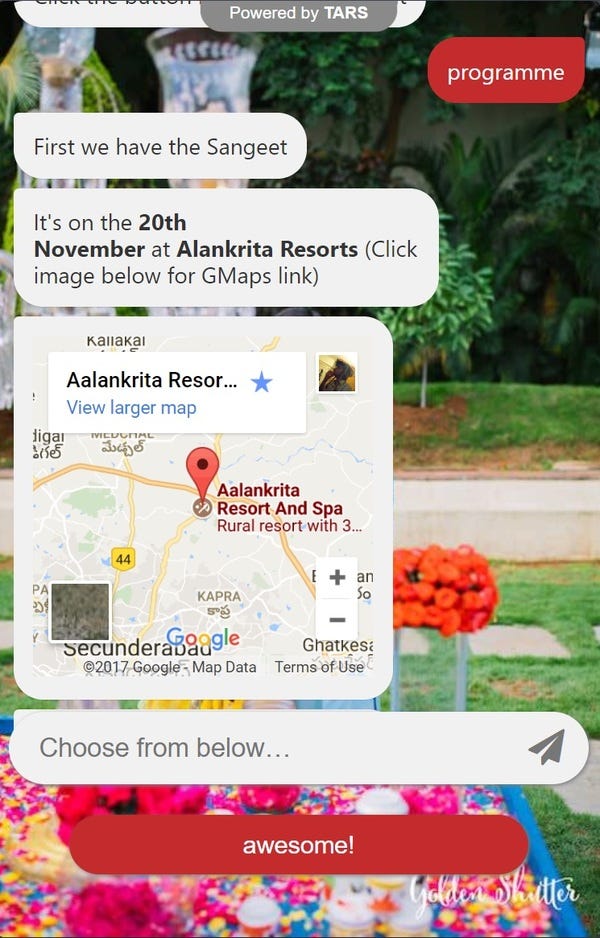Tap the awesome! reply button
This screenshot has height=938, width=600.
[x=298, y=845]
